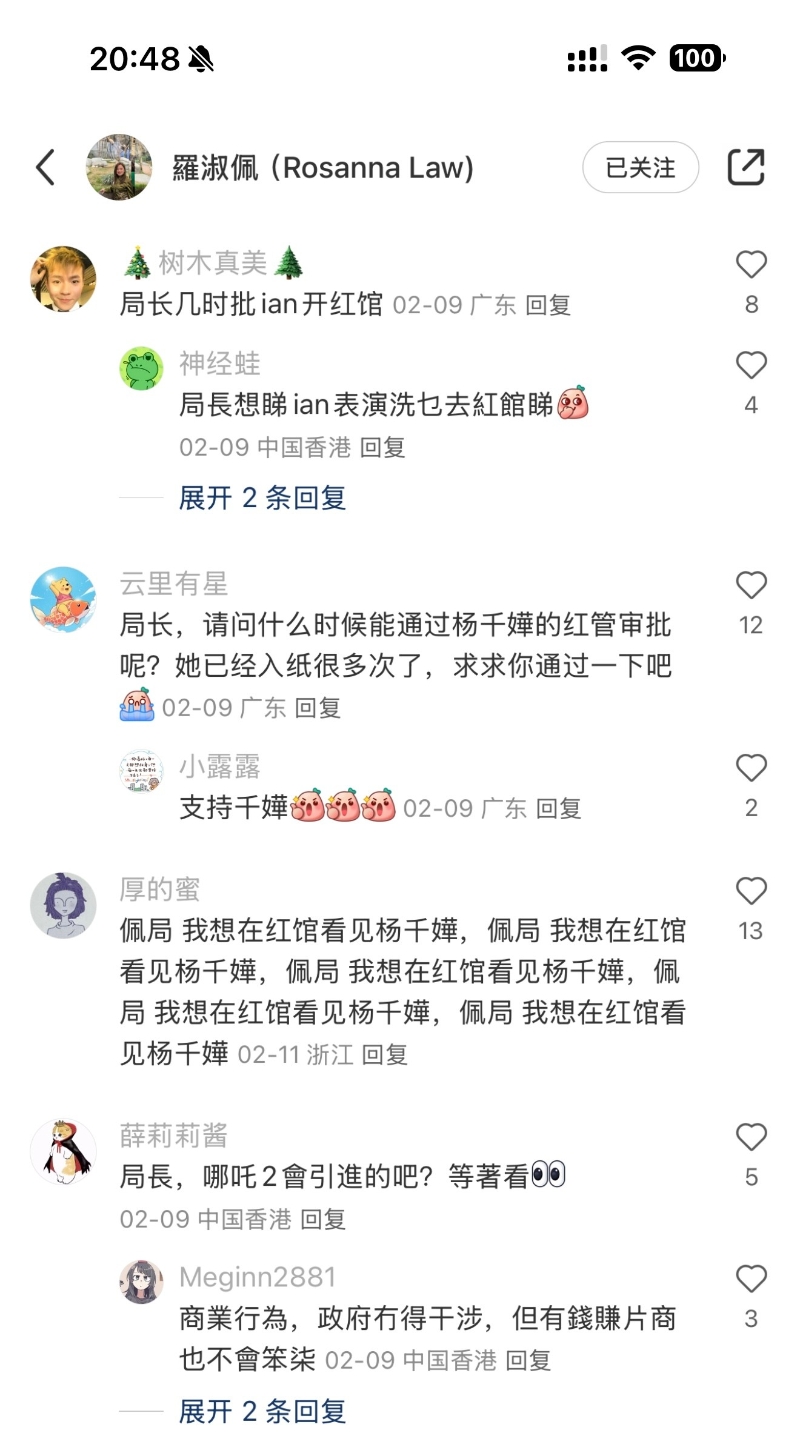The height and width of the screenshot is (1453, 800).
Task: Open Rosanna Law's profile avatar
Action: (x=119, y=168)
